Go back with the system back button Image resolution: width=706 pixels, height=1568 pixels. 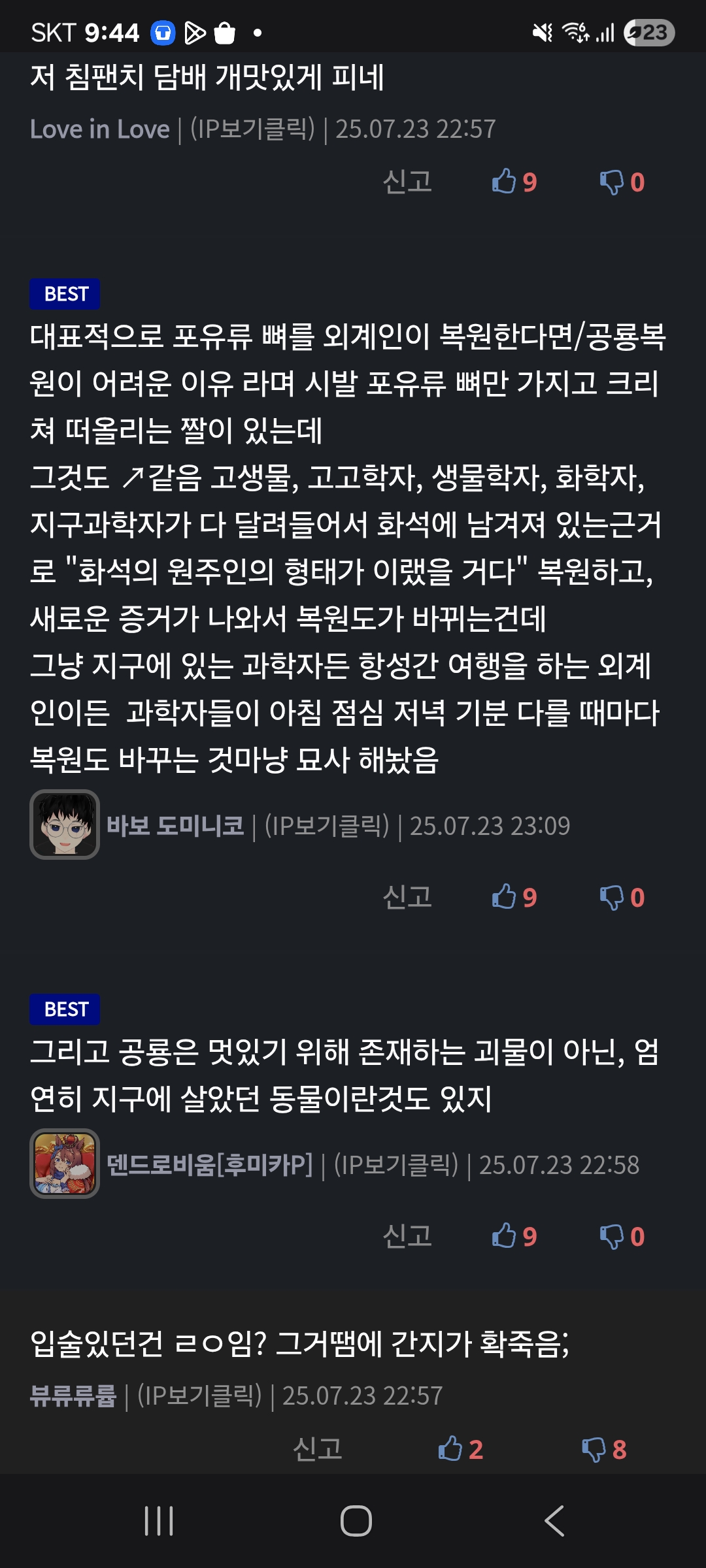(554, 1521)
